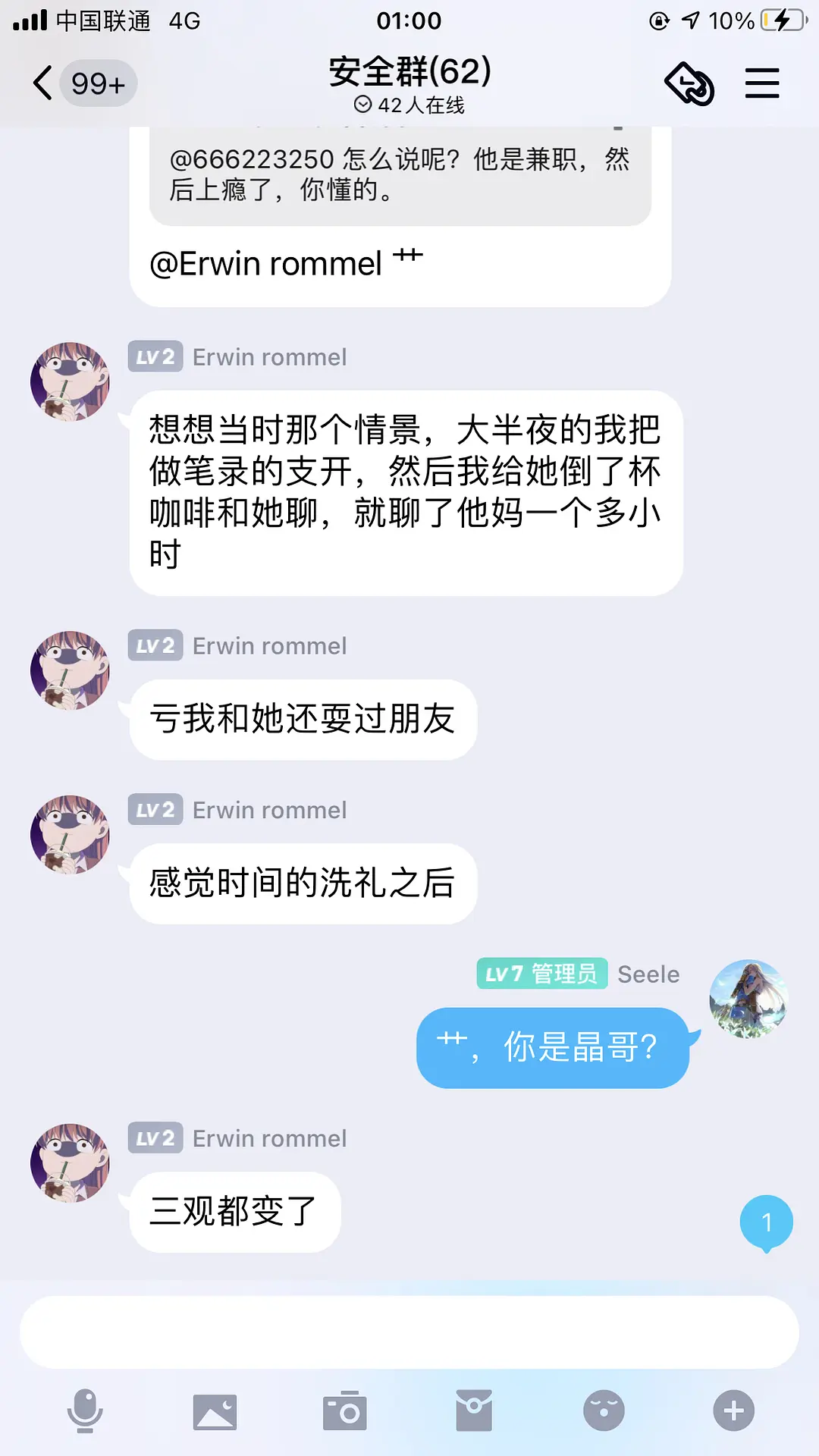Open the photo gallery picker

point(215,1411)
